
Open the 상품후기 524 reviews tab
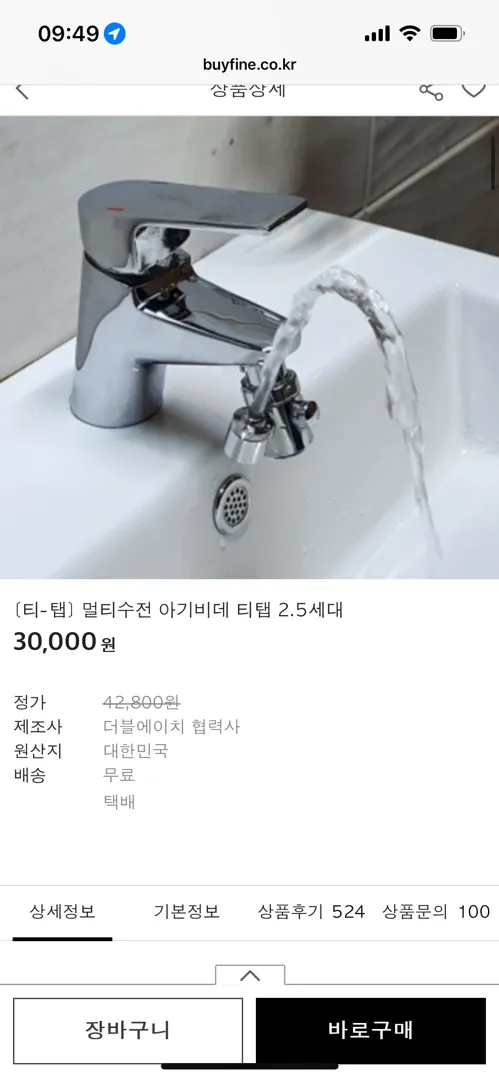point(311,912)
